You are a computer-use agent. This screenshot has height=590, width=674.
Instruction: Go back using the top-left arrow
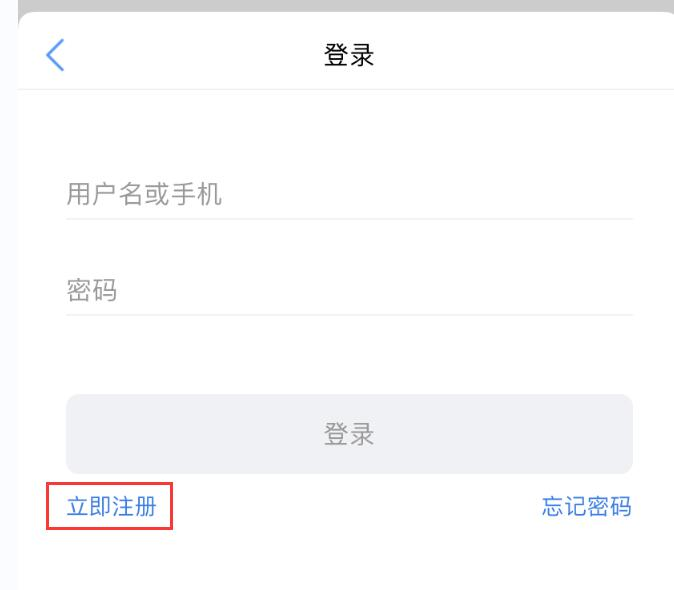coord(55,55)
